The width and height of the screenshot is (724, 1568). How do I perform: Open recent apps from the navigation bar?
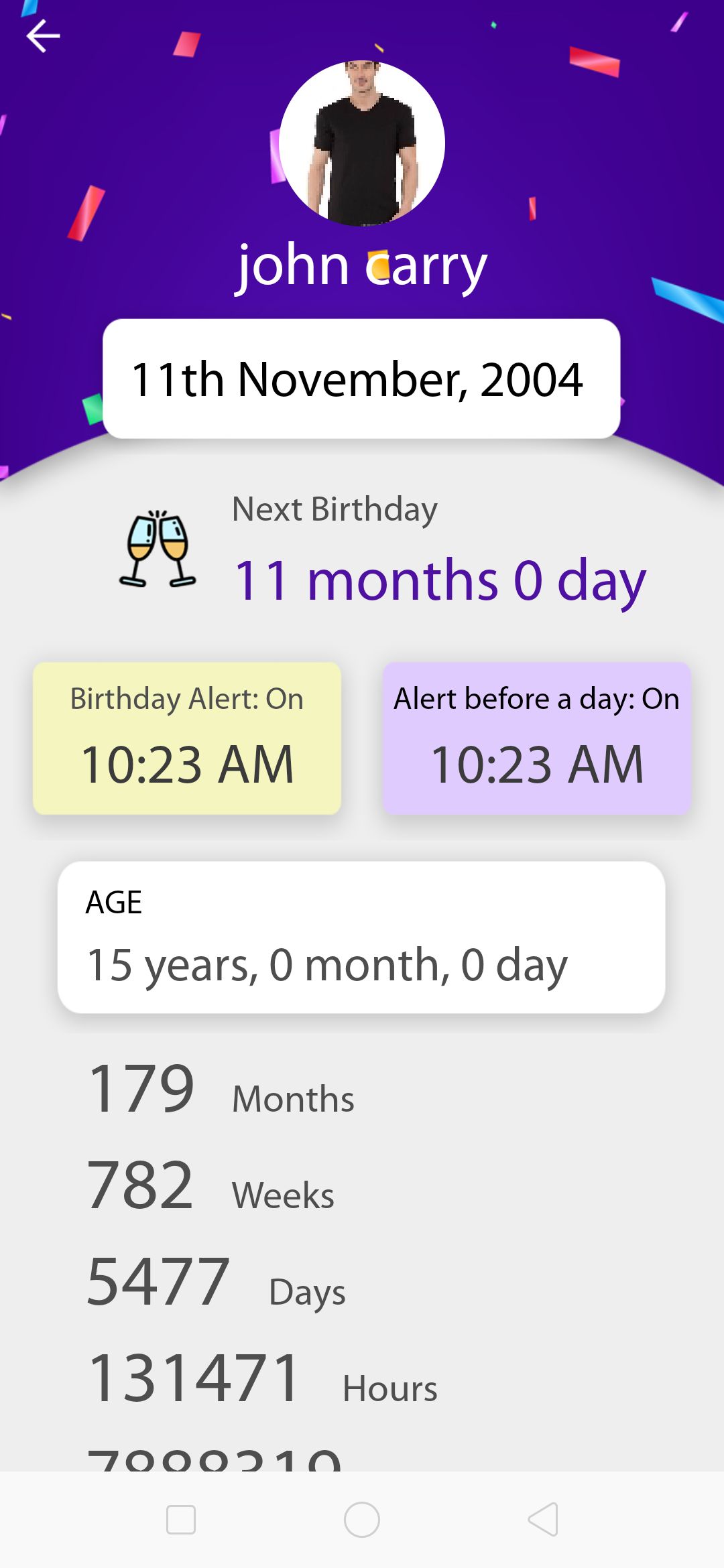(181, 1520)
